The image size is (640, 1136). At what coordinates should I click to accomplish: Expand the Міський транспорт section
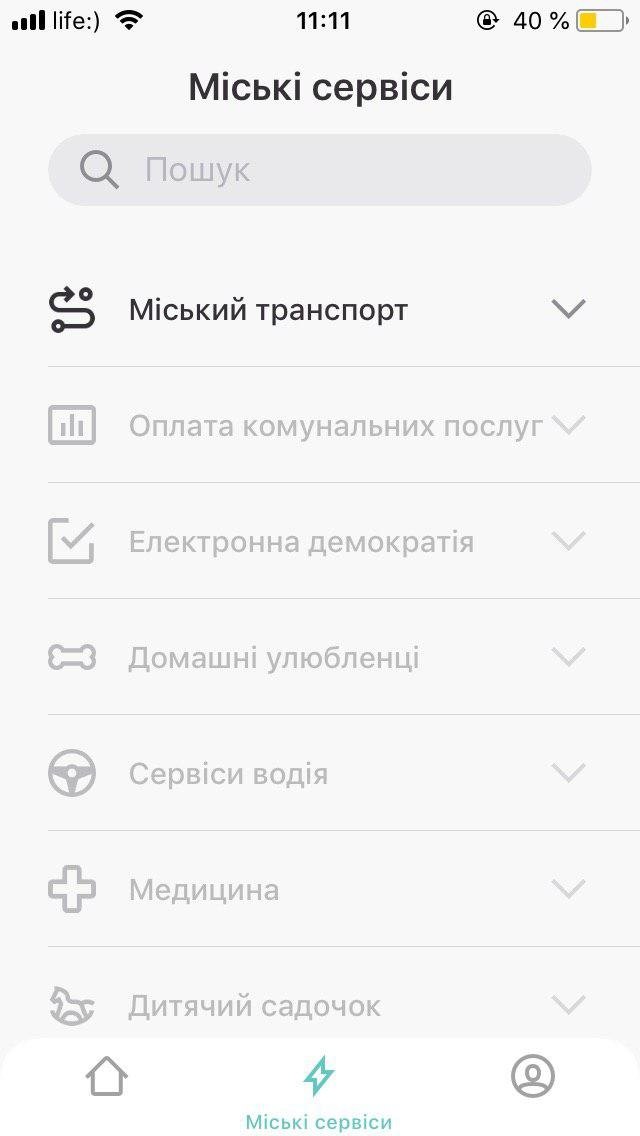(320, 310)
